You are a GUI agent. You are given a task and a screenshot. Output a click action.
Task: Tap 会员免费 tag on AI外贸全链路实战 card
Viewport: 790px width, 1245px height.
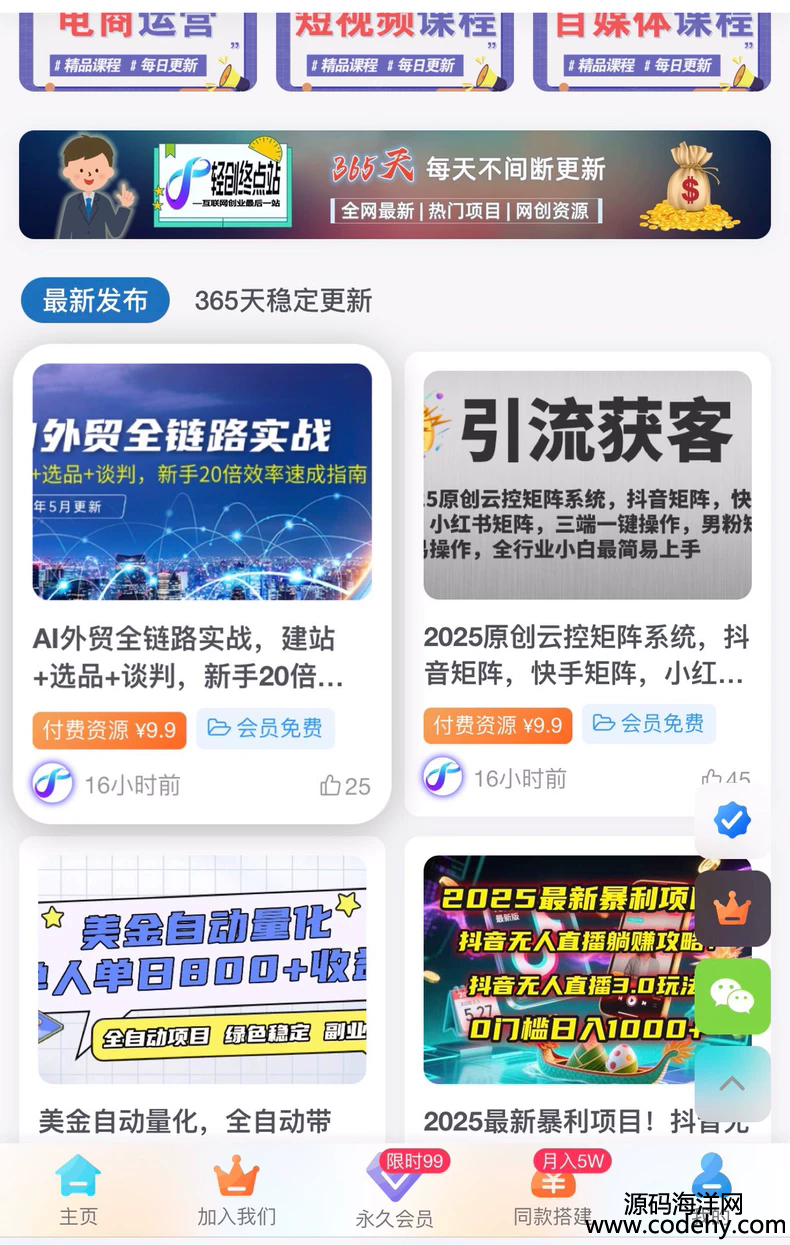[x=265, y=728]
